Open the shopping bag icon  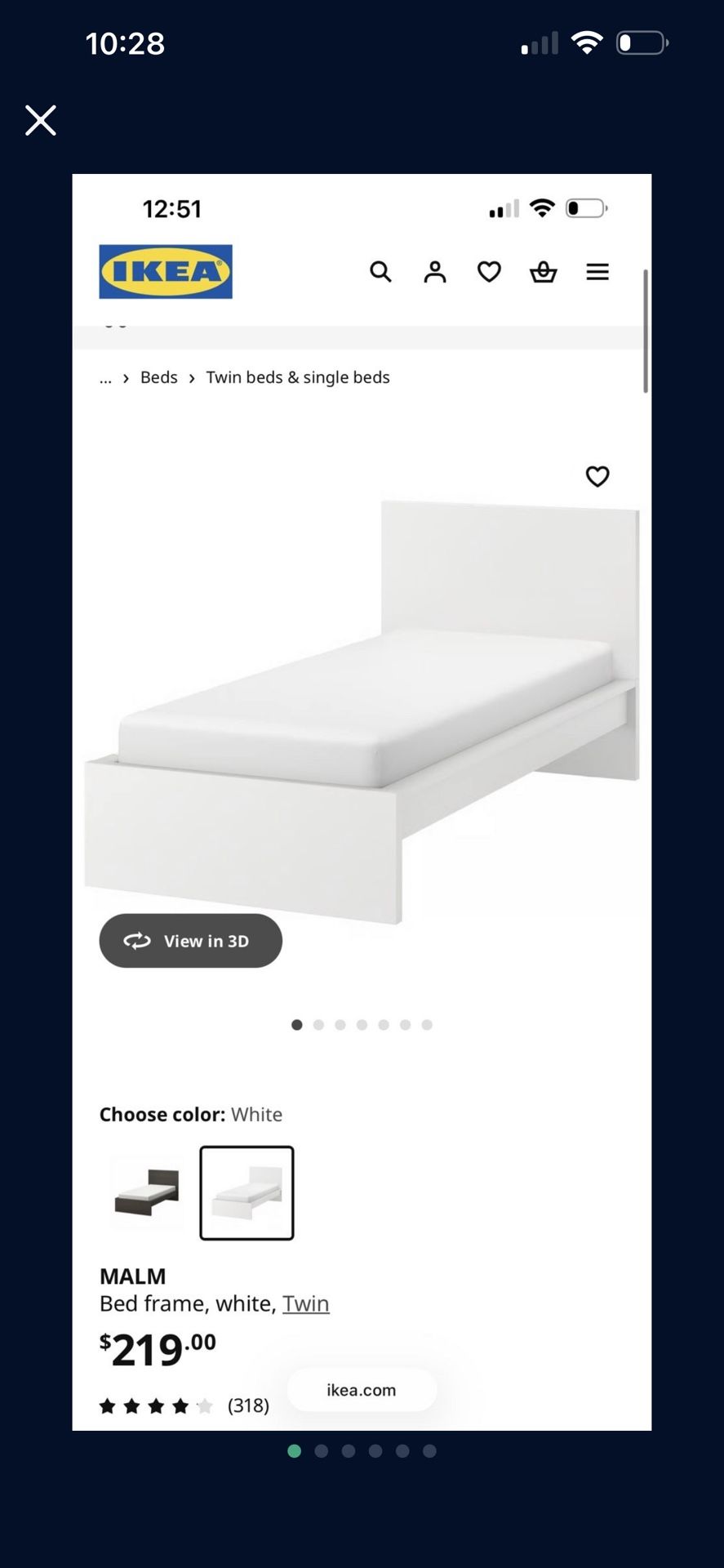point(543,272)
